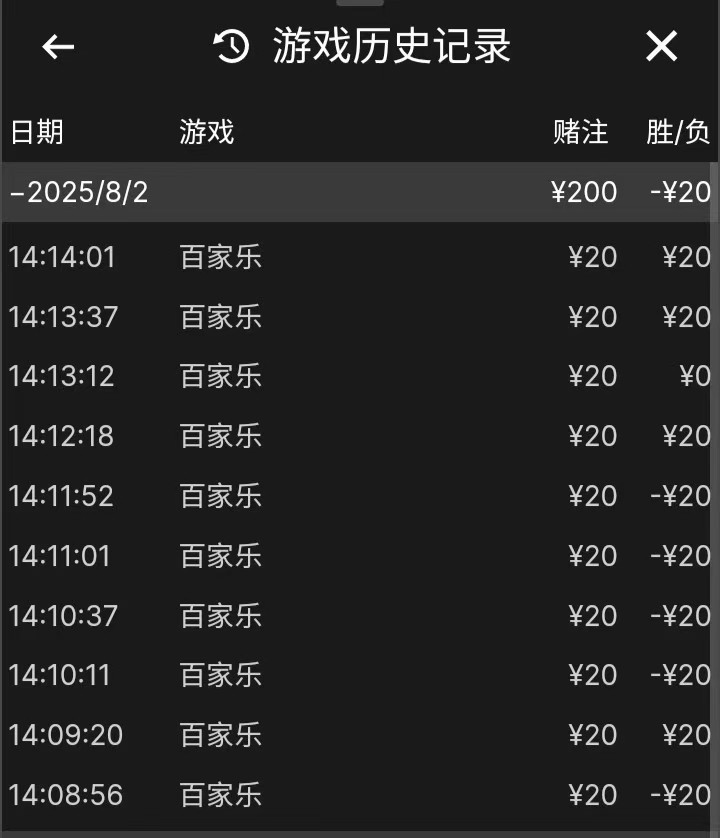Tap the back arrow to return
The image size is (720, 838).
click(x=57, y=46)
